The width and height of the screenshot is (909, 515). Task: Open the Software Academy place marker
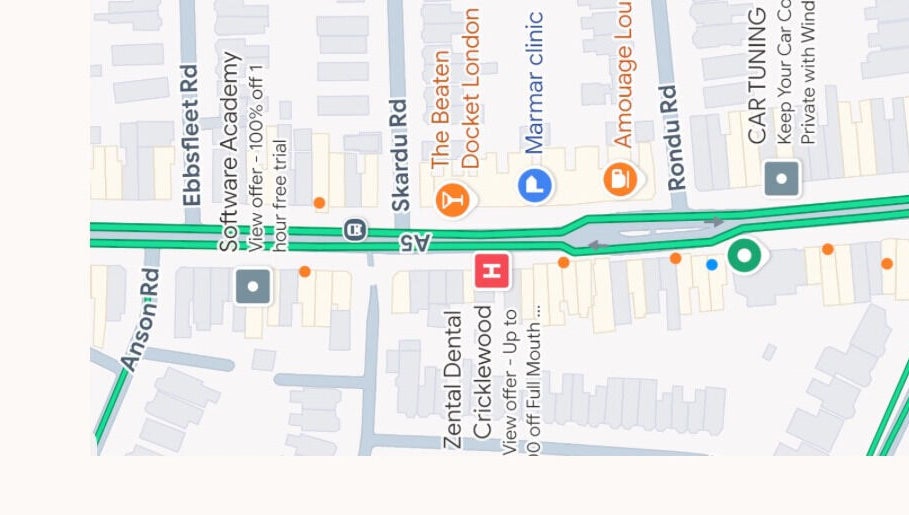click(253, 286)
